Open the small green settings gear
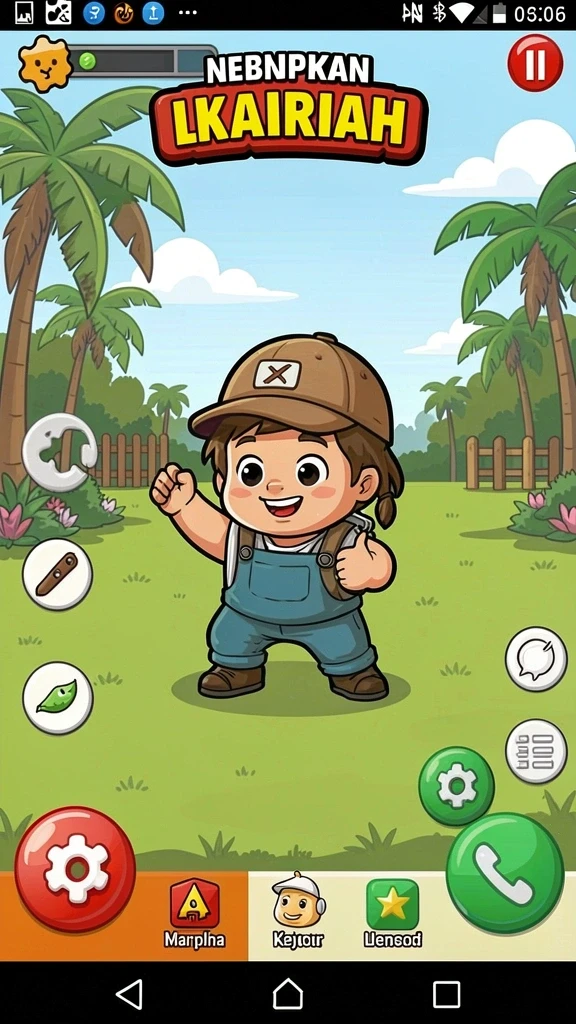Screen dimensions: 576x1024 point(456,786)
